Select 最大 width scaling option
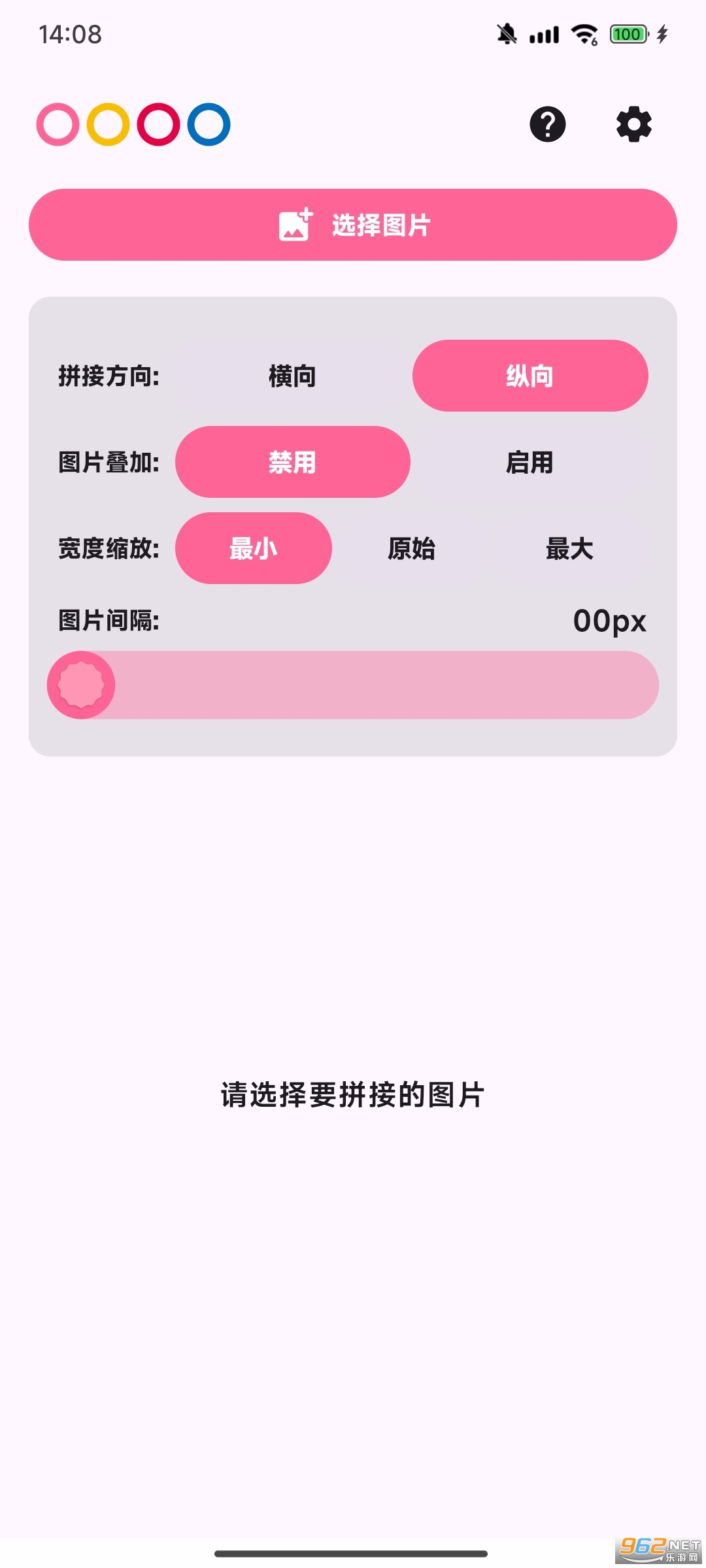 click(x=569, y=549)
